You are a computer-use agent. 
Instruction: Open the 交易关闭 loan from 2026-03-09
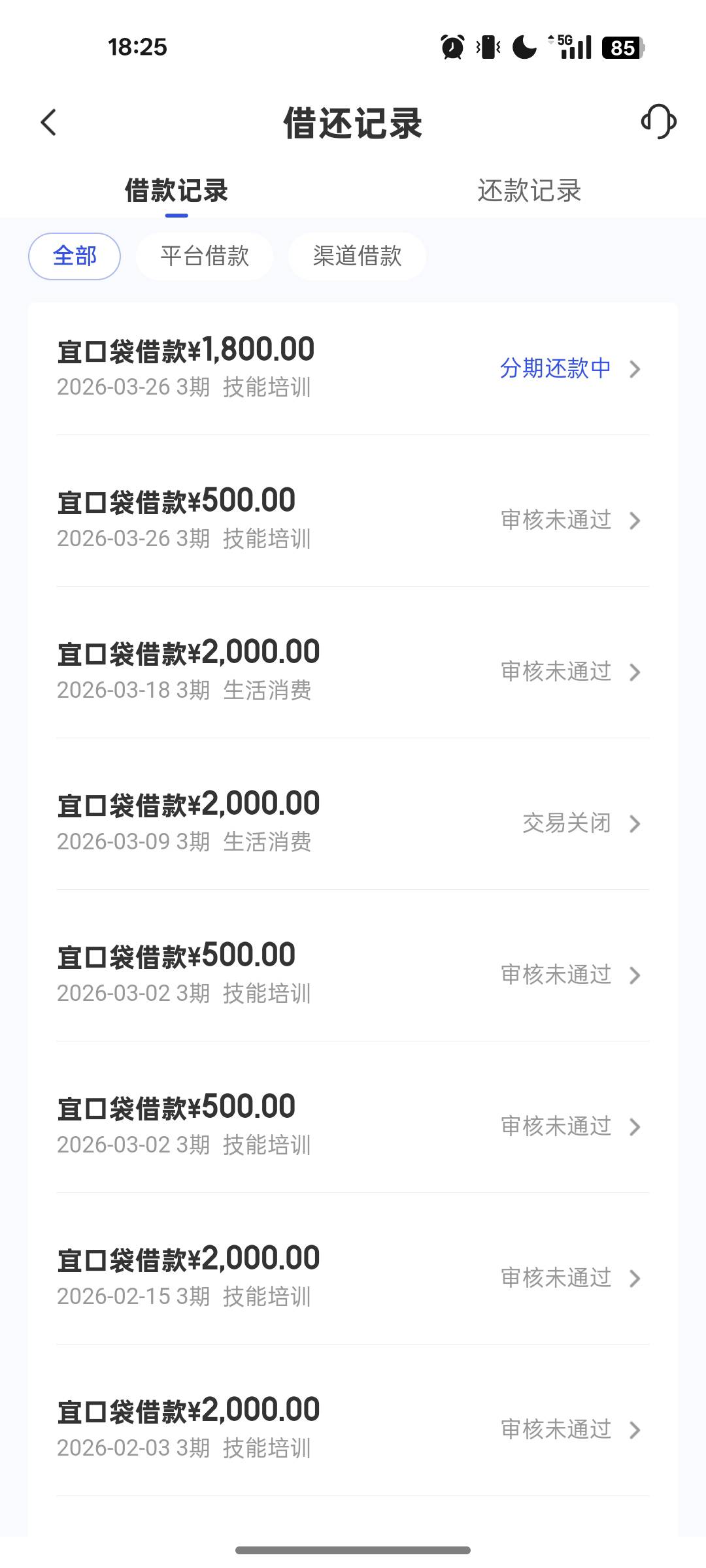(x=353, y=823)
